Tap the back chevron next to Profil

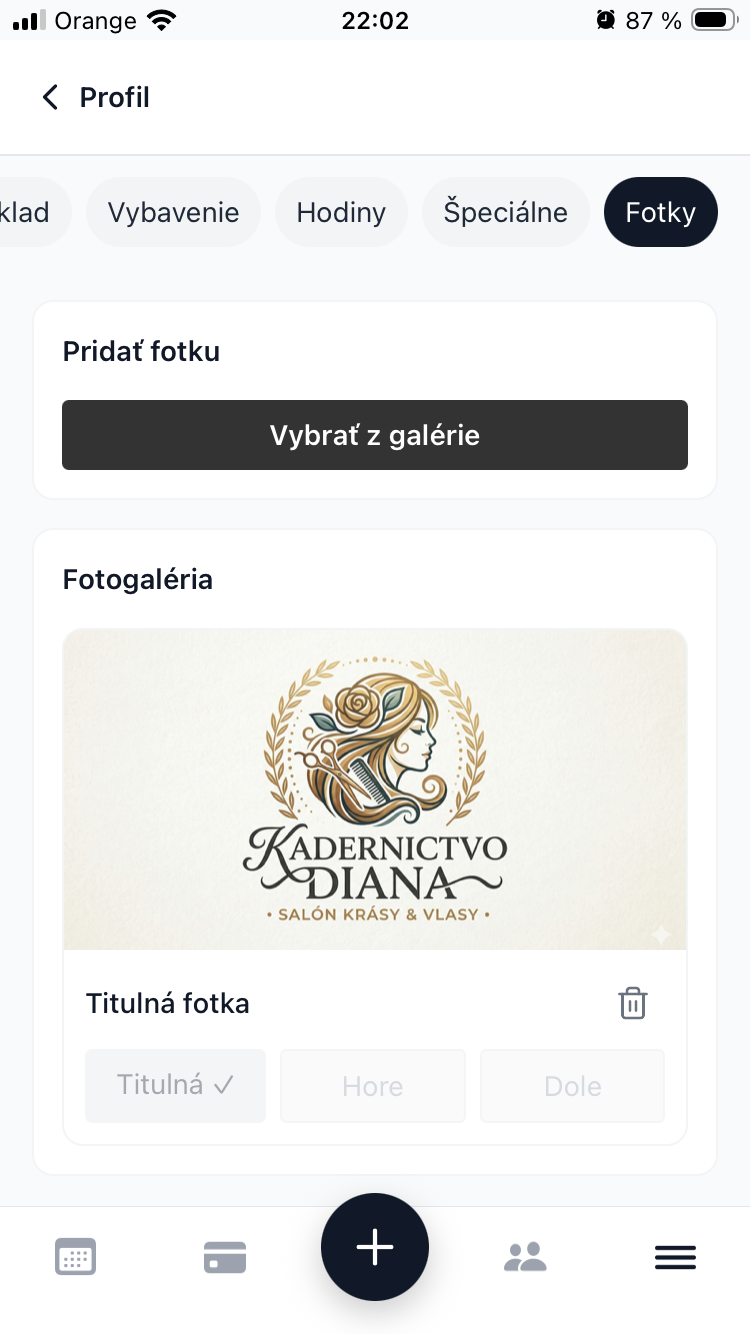(x=50, y=97)
